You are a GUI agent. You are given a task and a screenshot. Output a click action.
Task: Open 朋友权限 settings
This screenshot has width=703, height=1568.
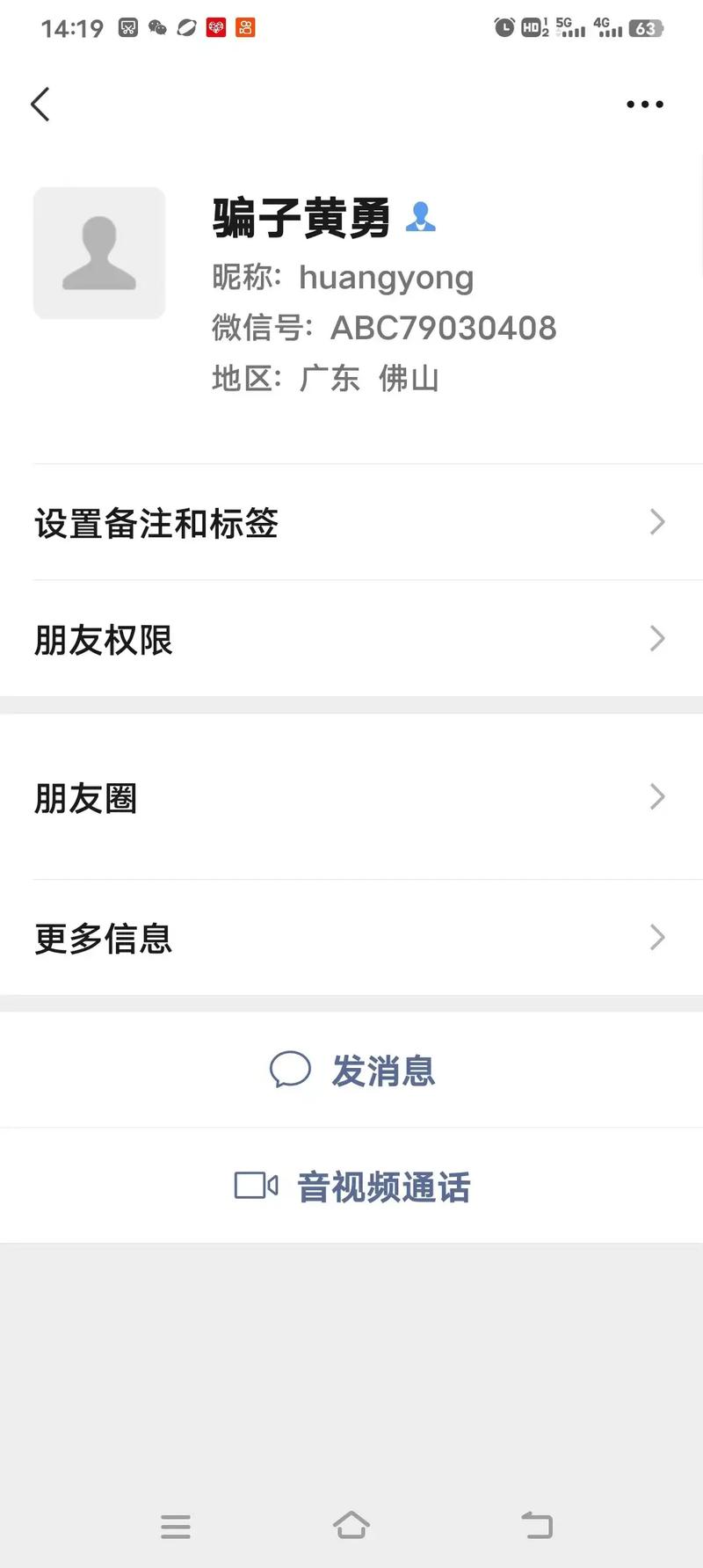coord(351,638)
